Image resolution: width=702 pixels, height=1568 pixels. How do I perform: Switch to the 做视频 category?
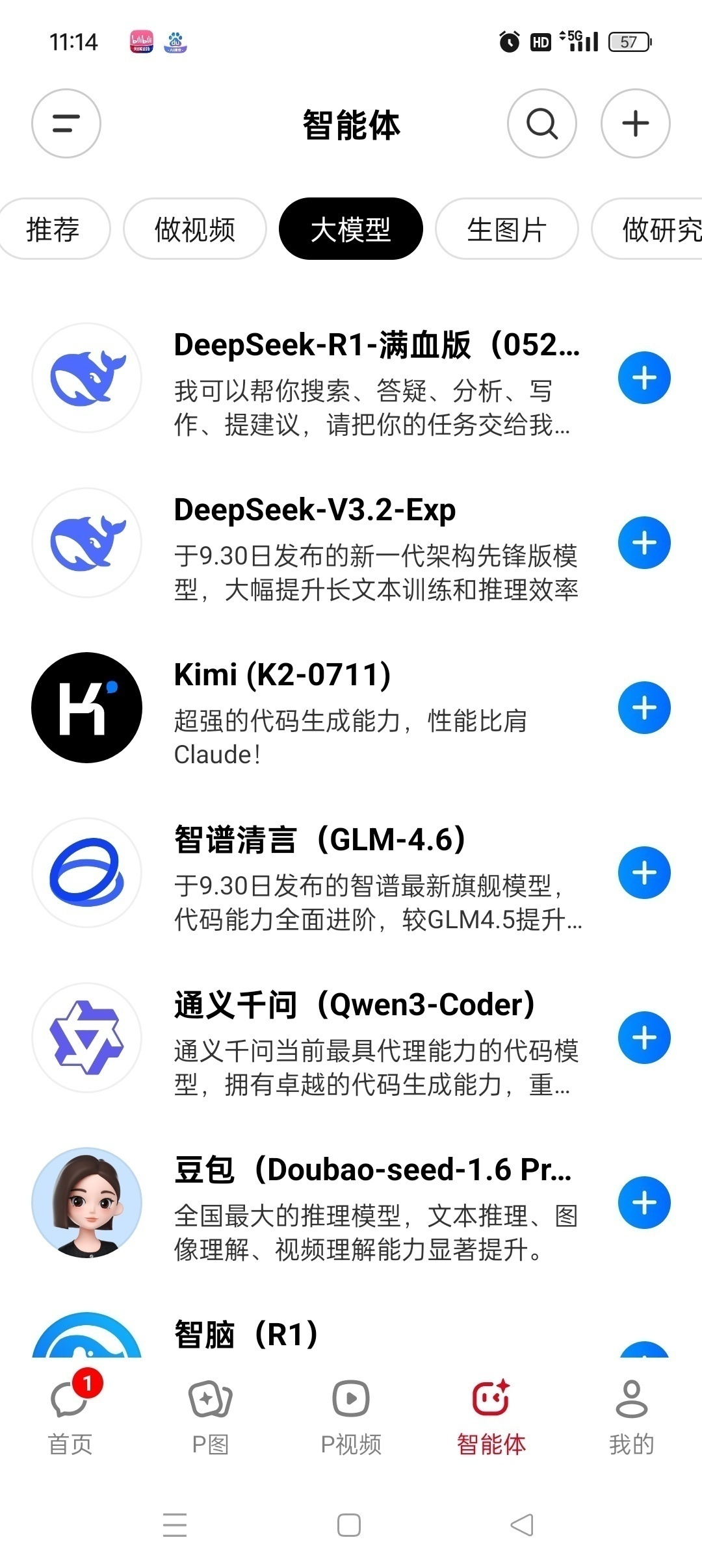[x=194, y=229]
